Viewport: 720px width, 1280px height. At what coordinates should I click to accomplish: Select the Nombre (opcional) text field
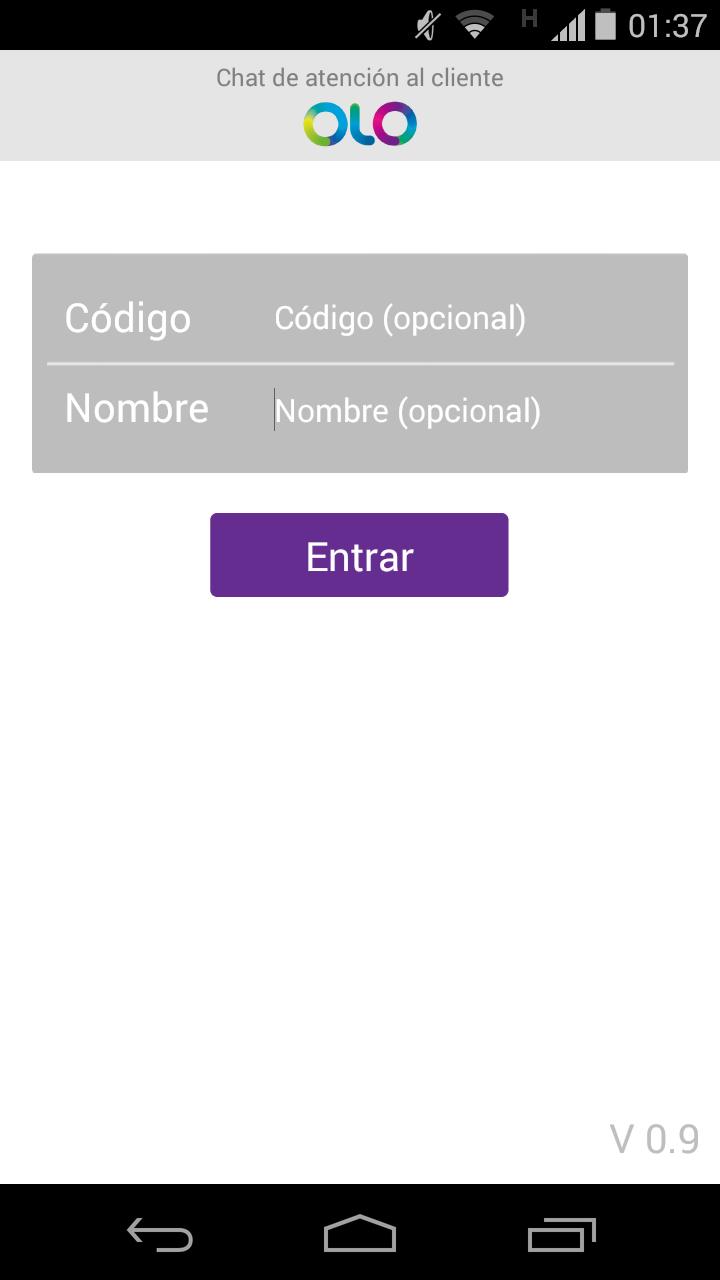pos(470,411)
